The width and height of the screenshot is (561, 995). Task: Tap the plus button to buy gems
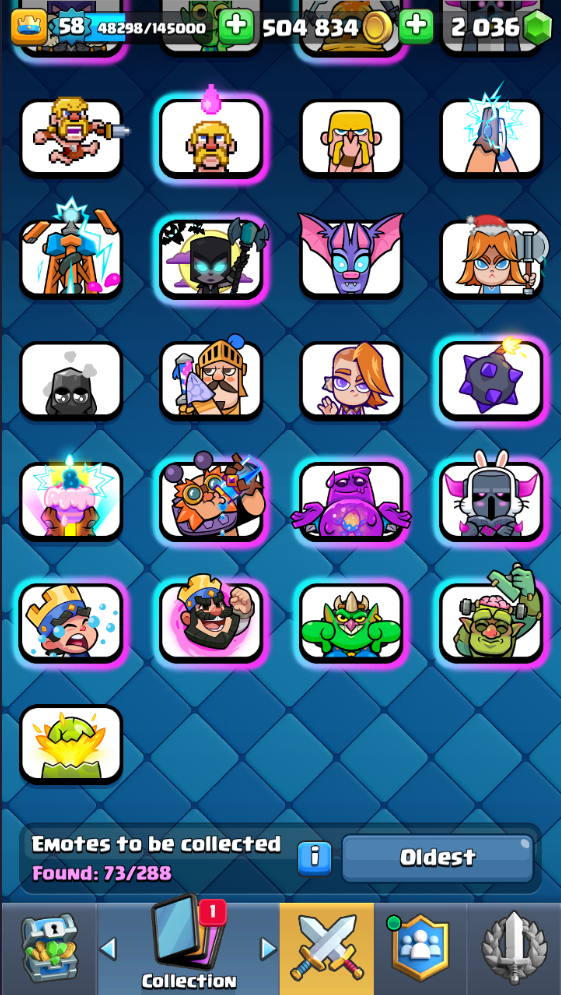click(416, 27)
